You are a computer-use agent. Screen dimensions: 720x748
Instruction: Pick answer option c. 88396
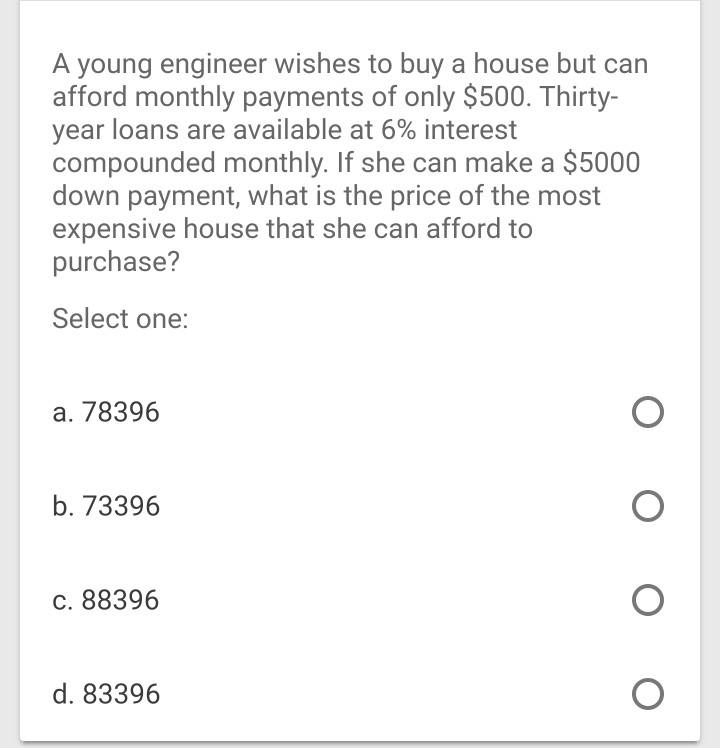coord(647,601)
